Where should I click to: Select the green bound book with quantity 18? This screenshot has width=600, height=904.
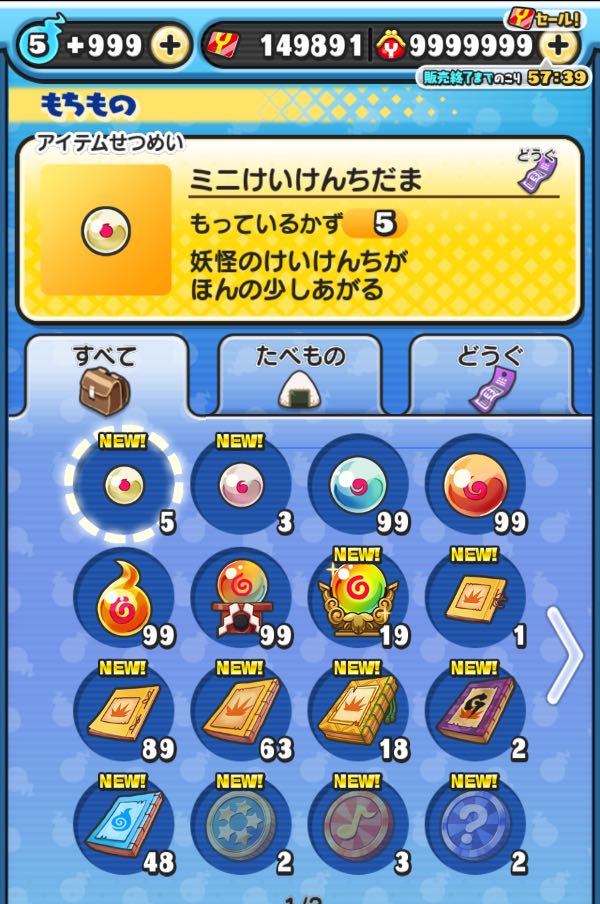tap(358, 712)
